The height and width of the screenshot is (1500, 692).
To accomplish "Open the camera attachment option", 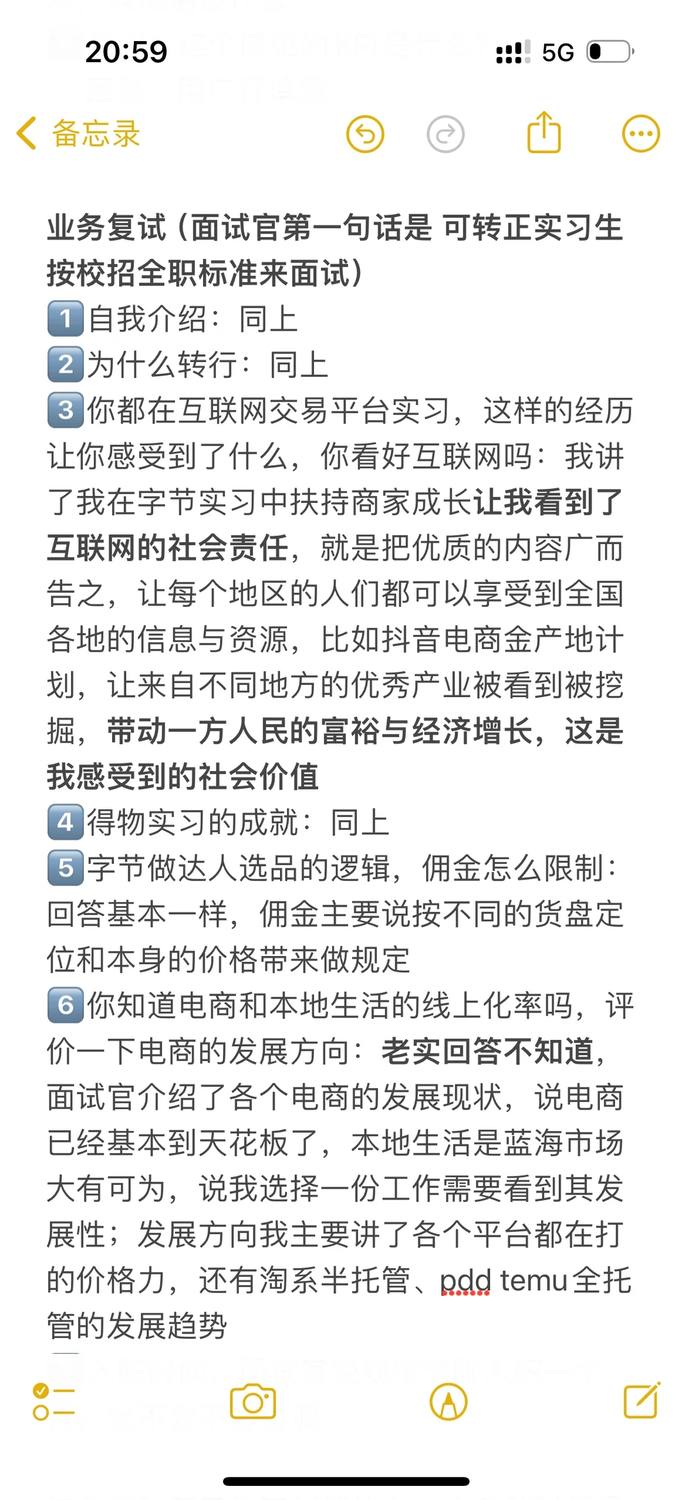I will (x=253, y=1402).
